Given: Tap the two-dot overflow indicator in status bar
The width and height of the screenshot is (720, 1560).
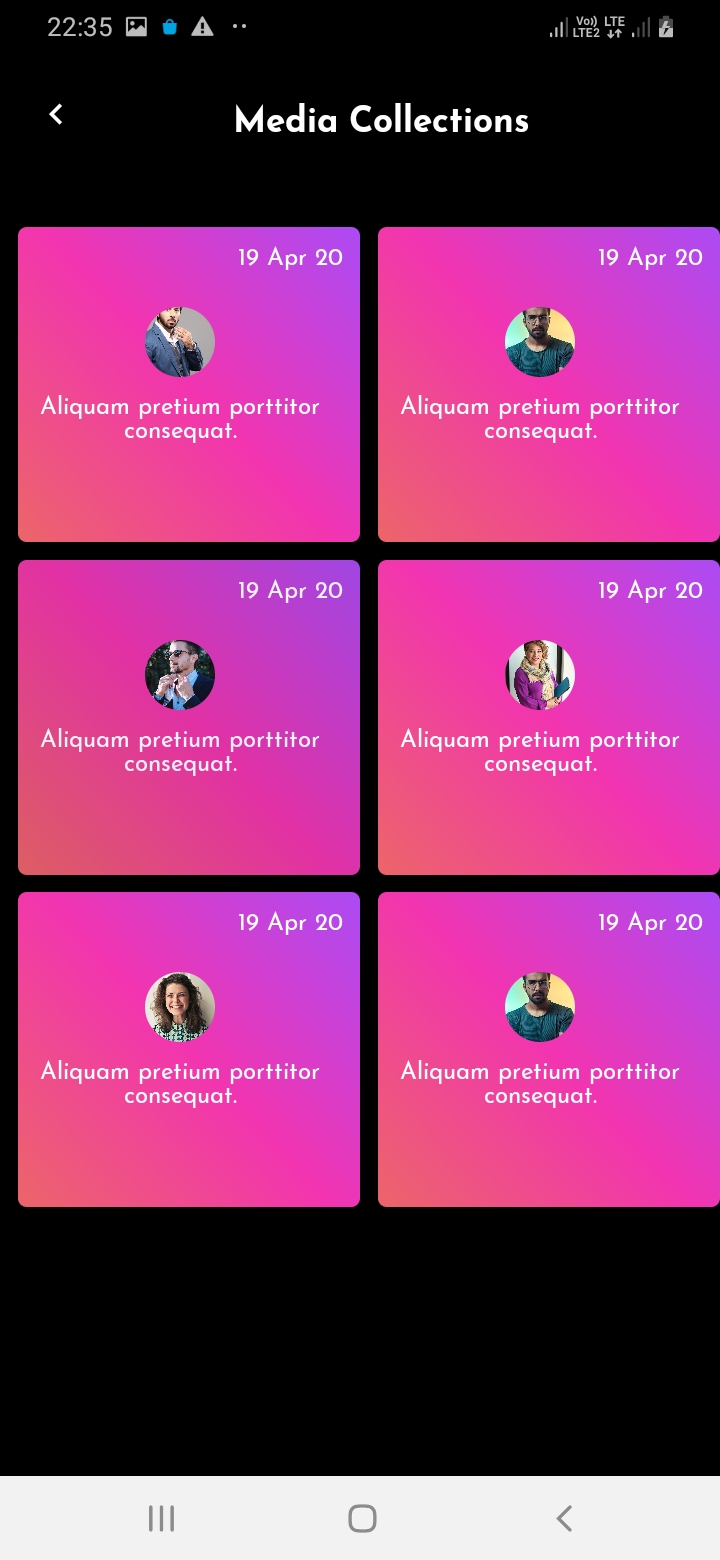Looking at the screenshot, I should tap(238, 26).
